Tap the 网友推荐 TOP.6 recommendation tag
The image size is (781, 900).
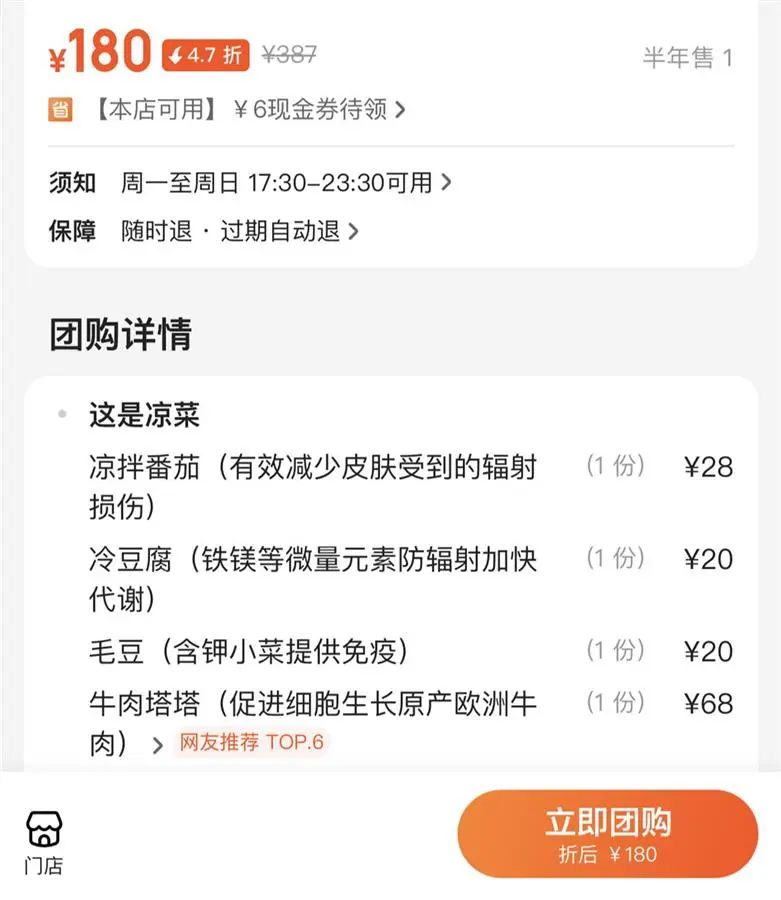(x=252, y=743)
